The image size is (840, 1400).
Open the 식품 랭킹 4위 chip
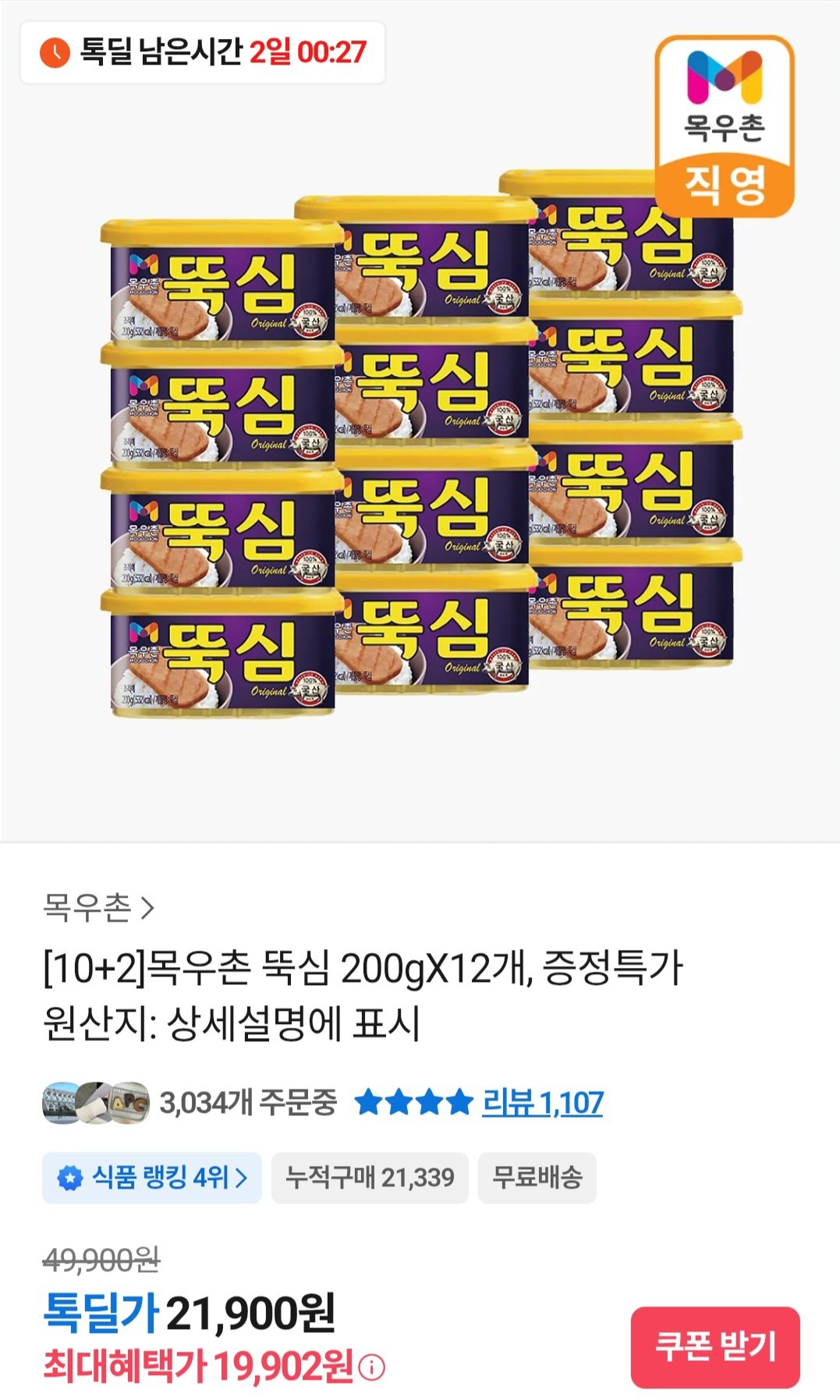point(152,1177)
